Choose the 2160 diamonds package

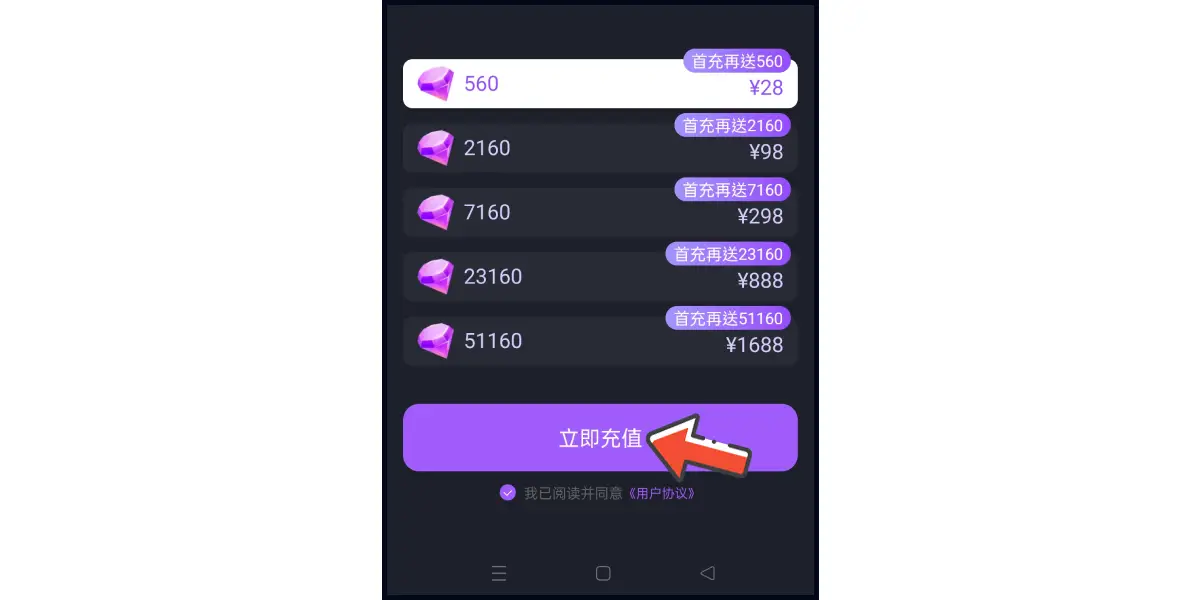click(600, 148)
